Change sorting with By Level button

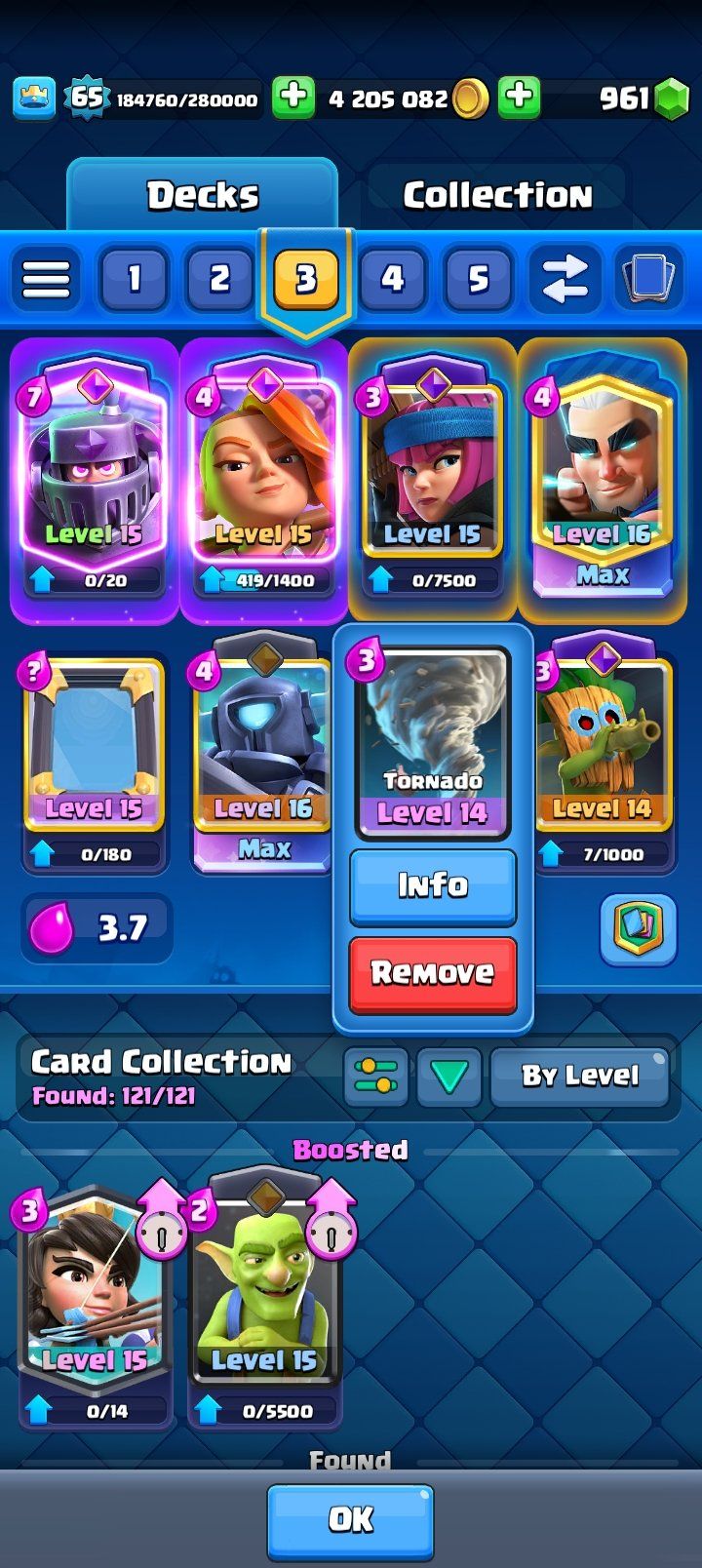click(x=579, y=1077)
